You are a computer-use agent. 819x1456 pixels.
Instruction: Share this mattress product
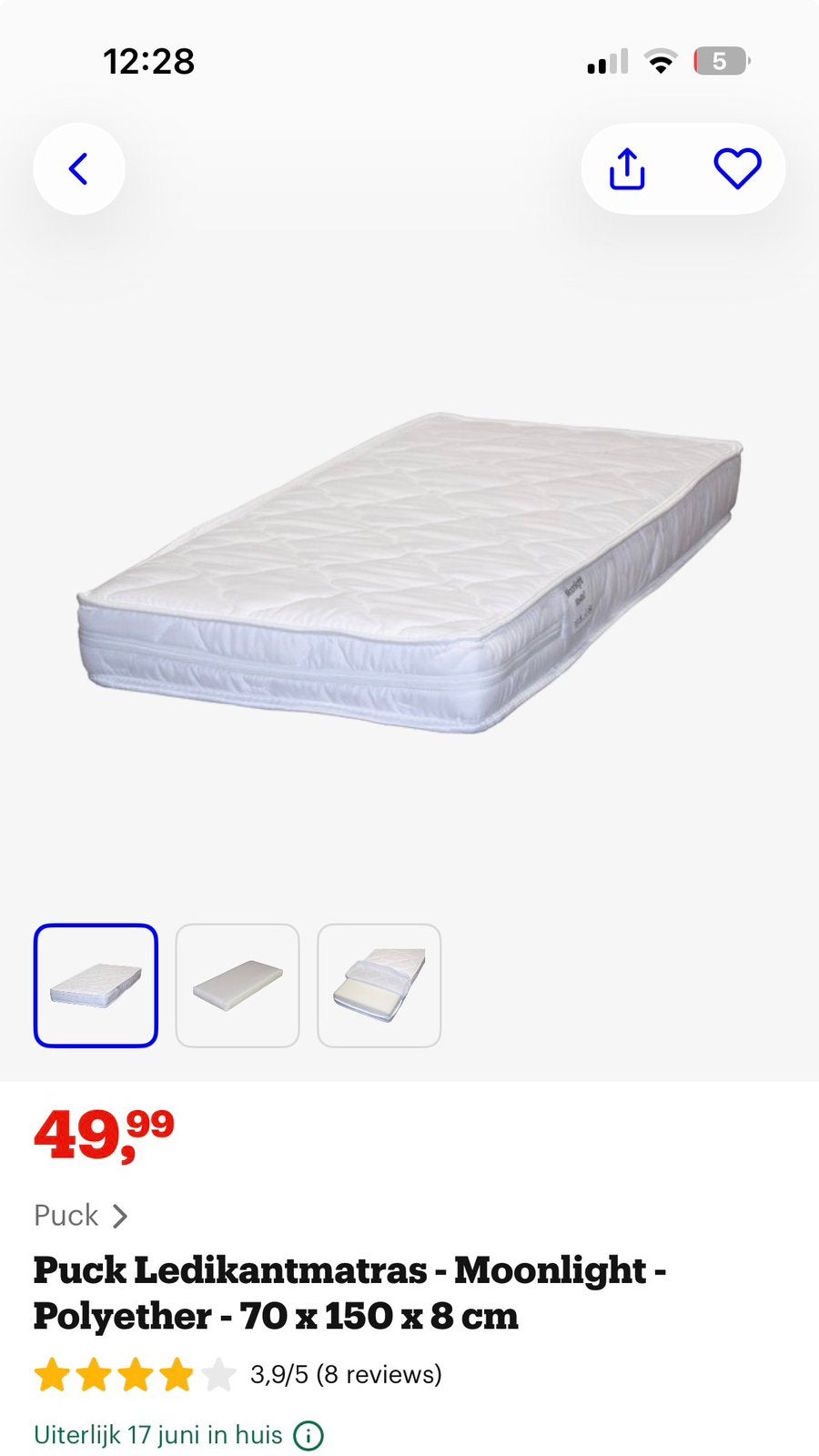tap(627, 169)
